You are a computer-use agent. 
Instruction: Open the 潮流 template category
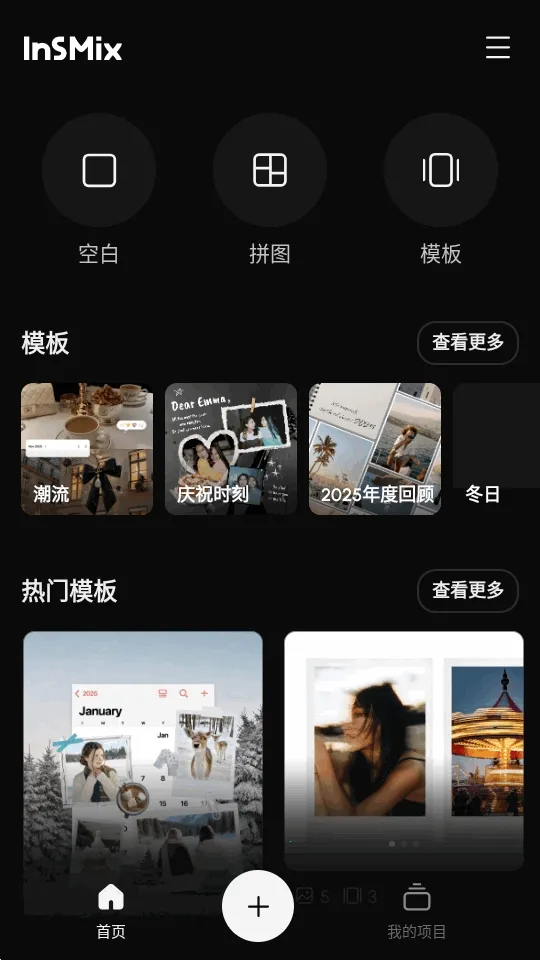click(87, 449)
